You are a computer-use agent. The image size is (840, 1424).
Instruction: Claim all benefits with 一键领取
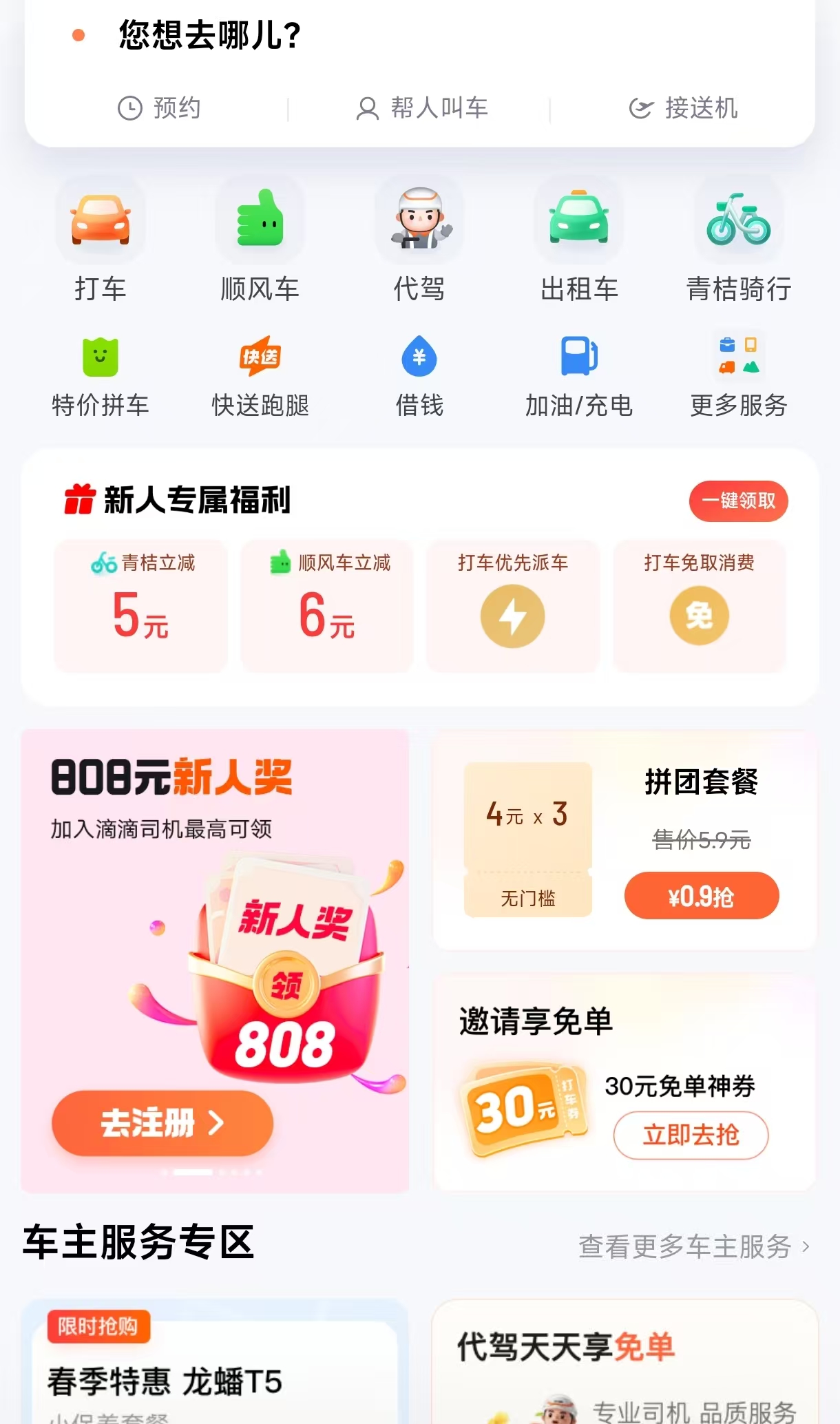pos(738,501)
